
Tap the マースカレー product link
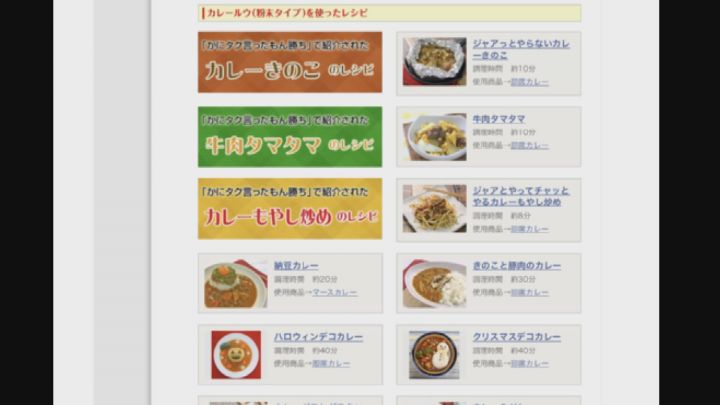(334, 293)
